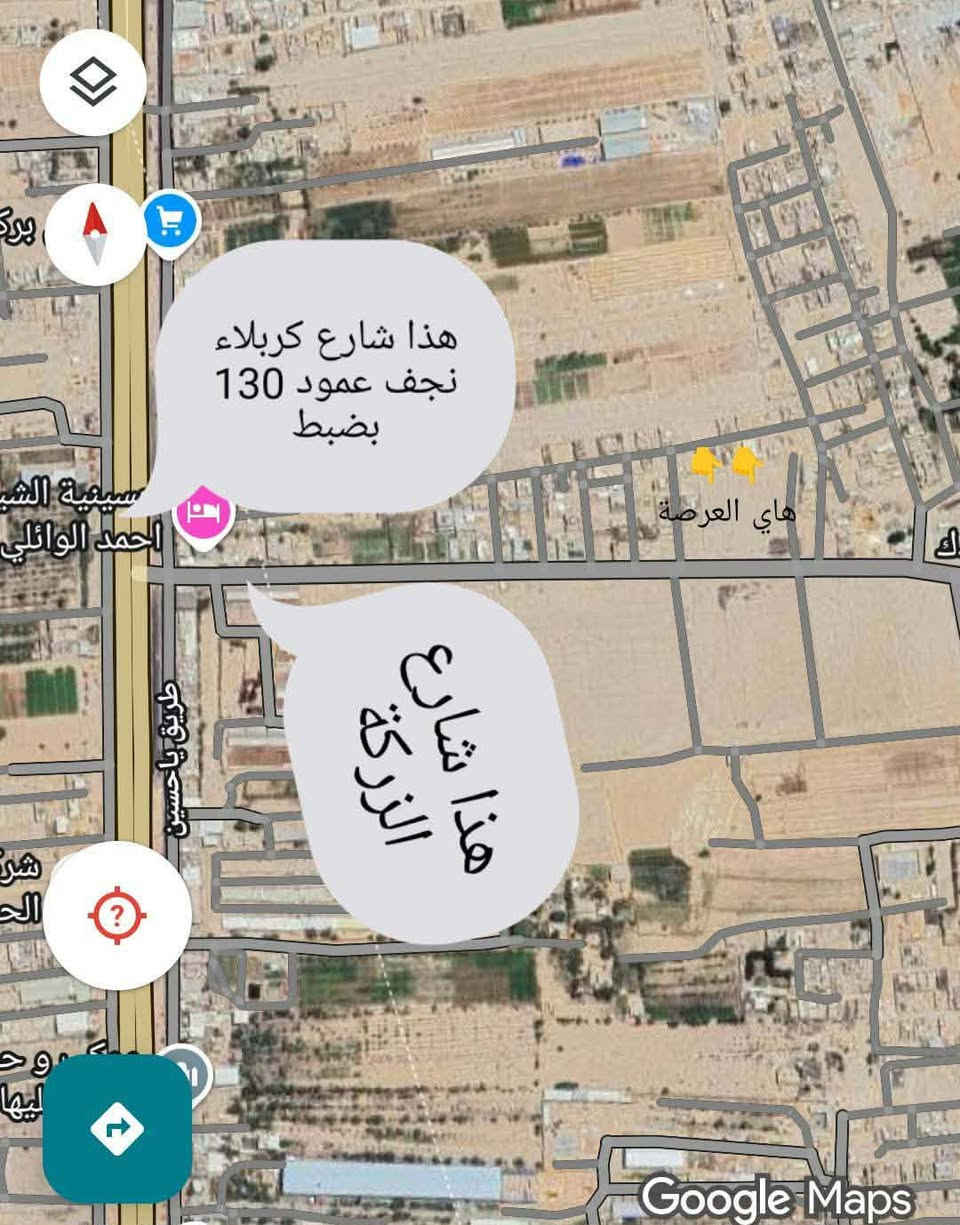Screen dimensions: 960x1225
Task: Open directions with the teal arrow button
Action: point(117,1128)
